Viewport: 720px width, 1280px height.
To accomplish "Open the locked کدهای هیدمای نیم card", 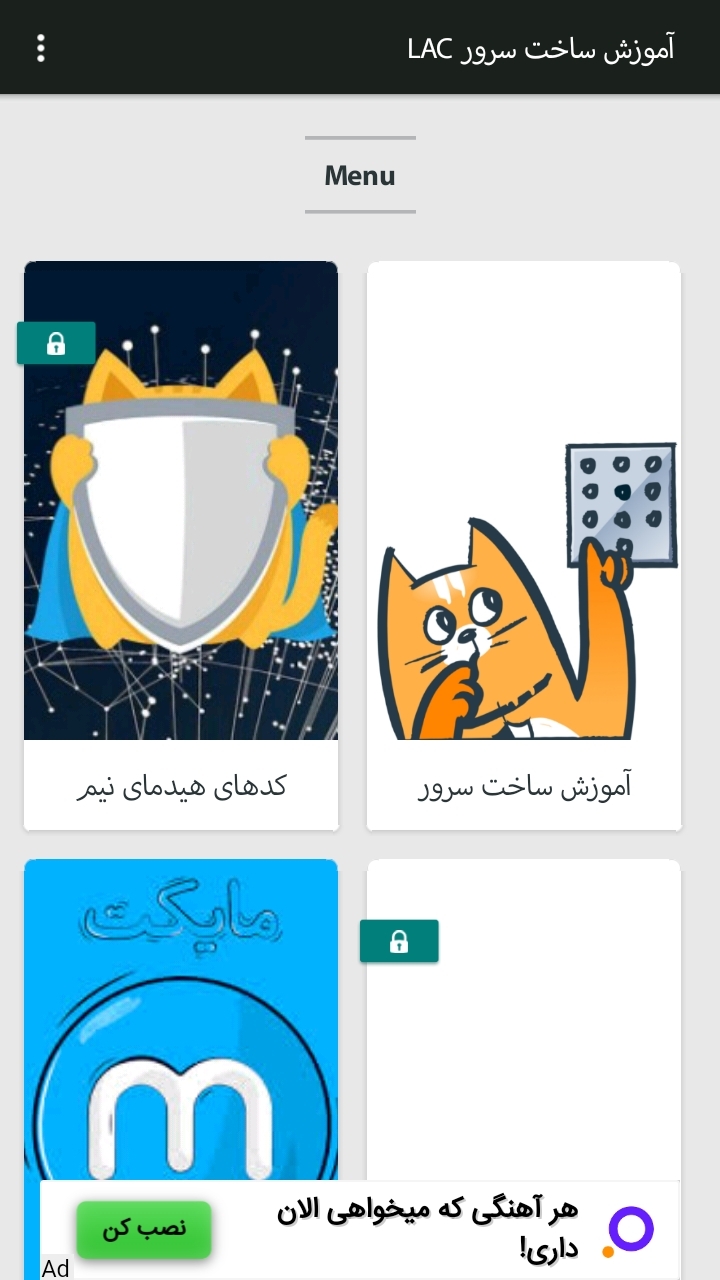I will point(181,545).
